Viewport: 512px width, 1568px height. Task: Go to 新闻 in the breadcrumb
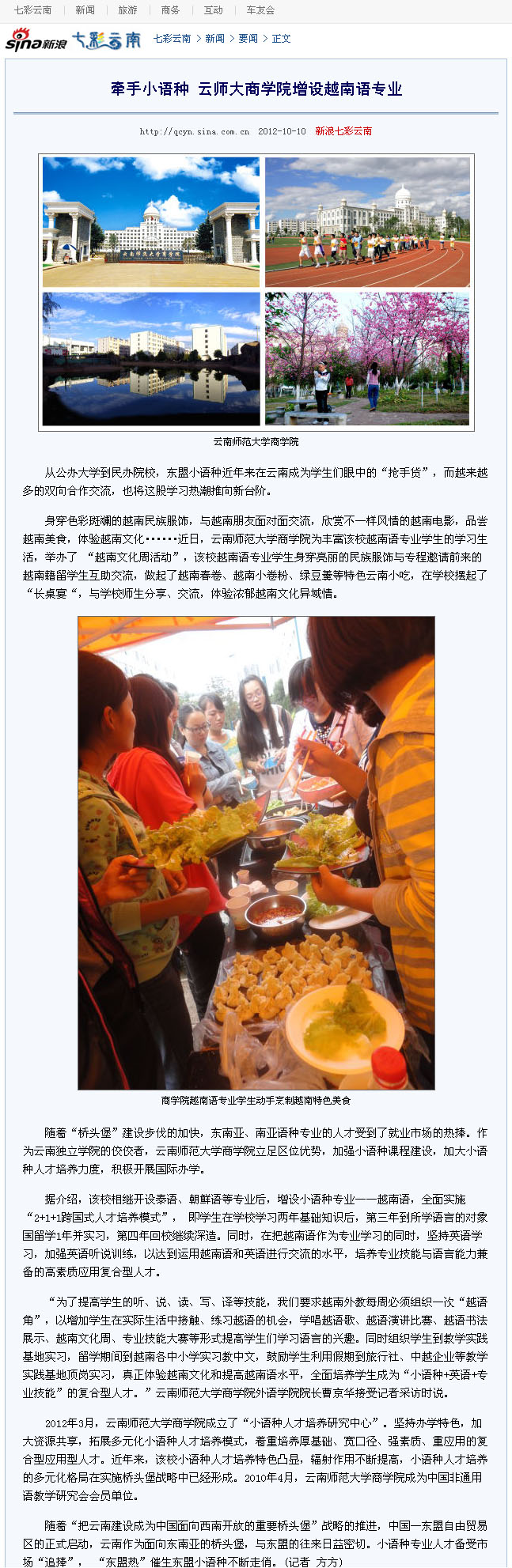(x=214, y=39)
